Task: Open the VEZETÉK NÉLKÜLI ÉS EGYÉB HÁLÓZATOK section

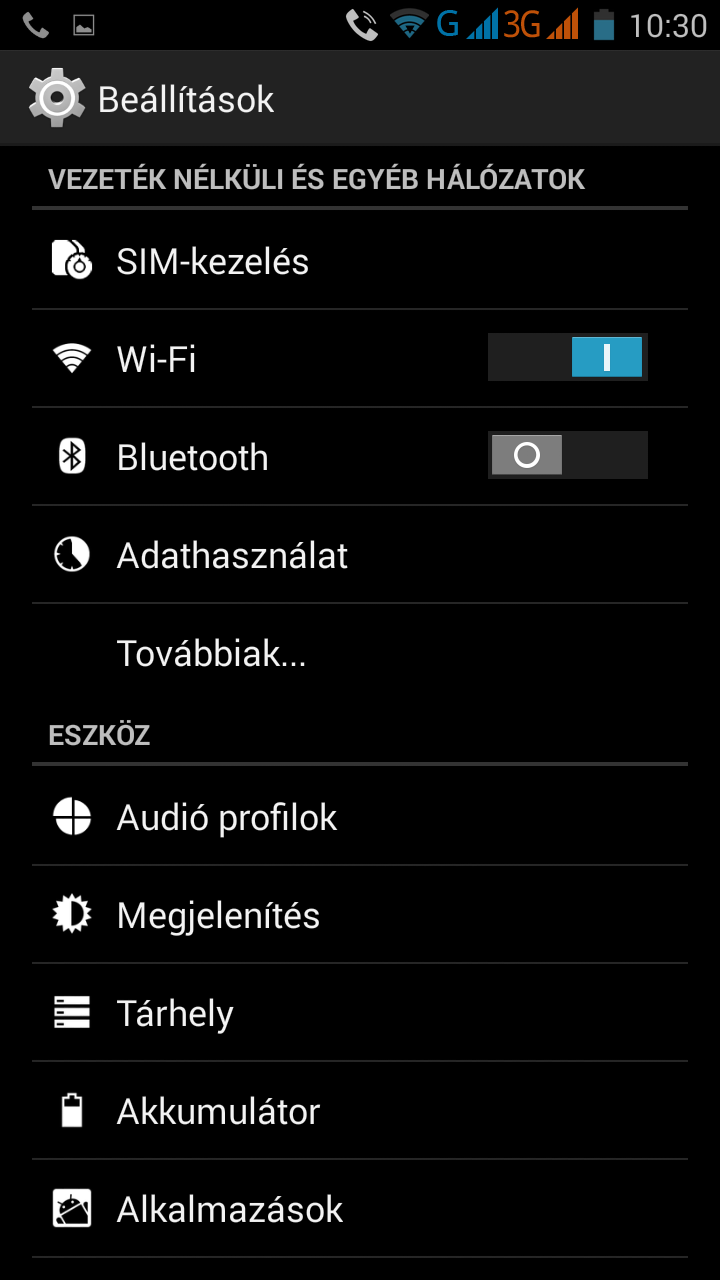Action: tap(316, 178)
